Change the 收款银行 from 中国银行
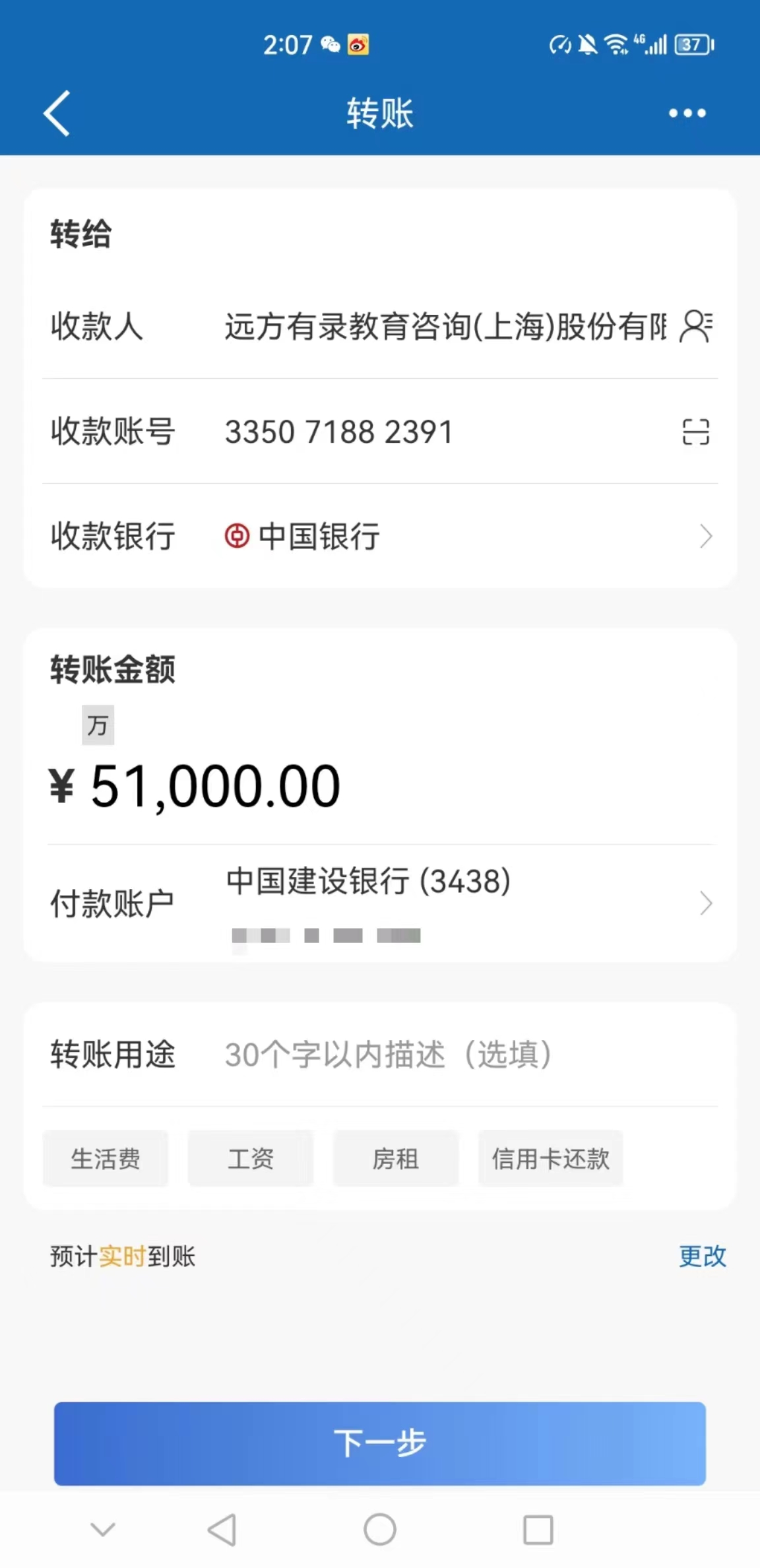This screenshot has height=1568, width=760. coord(462,536)
